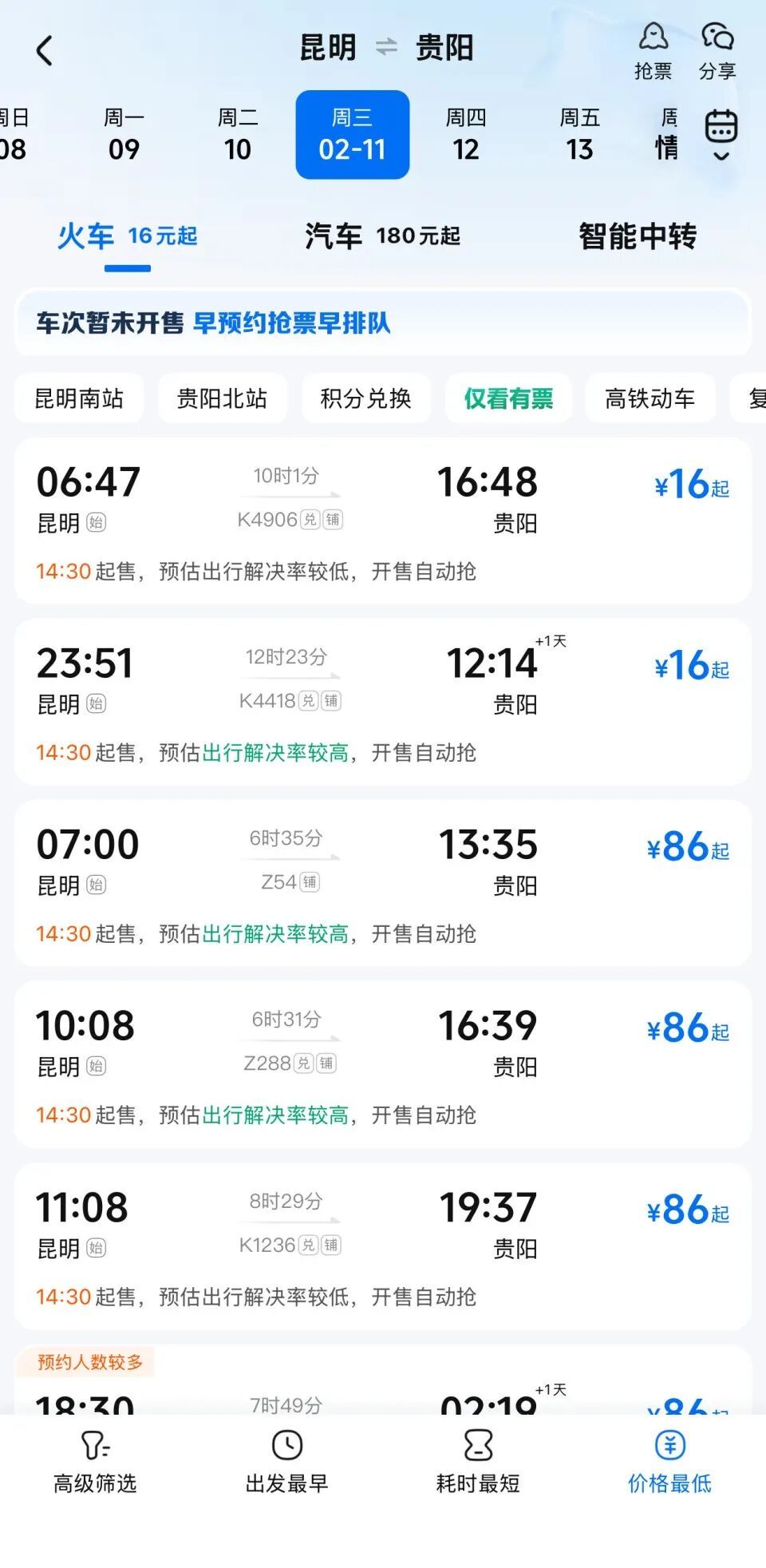Viewport: 766px width, 1568px height.
Task: Toggle the 高铁动车 high-speed rail filter
Action: (x=650, y=398)
